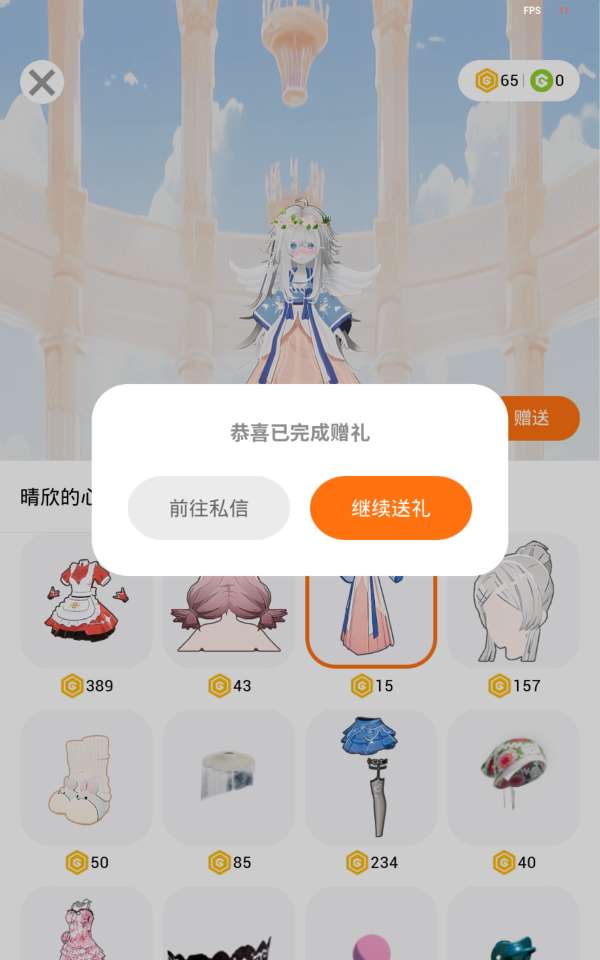This screenshot has height=960, width=600.
Task: Close the gifting screen with X
Action: 42,82
